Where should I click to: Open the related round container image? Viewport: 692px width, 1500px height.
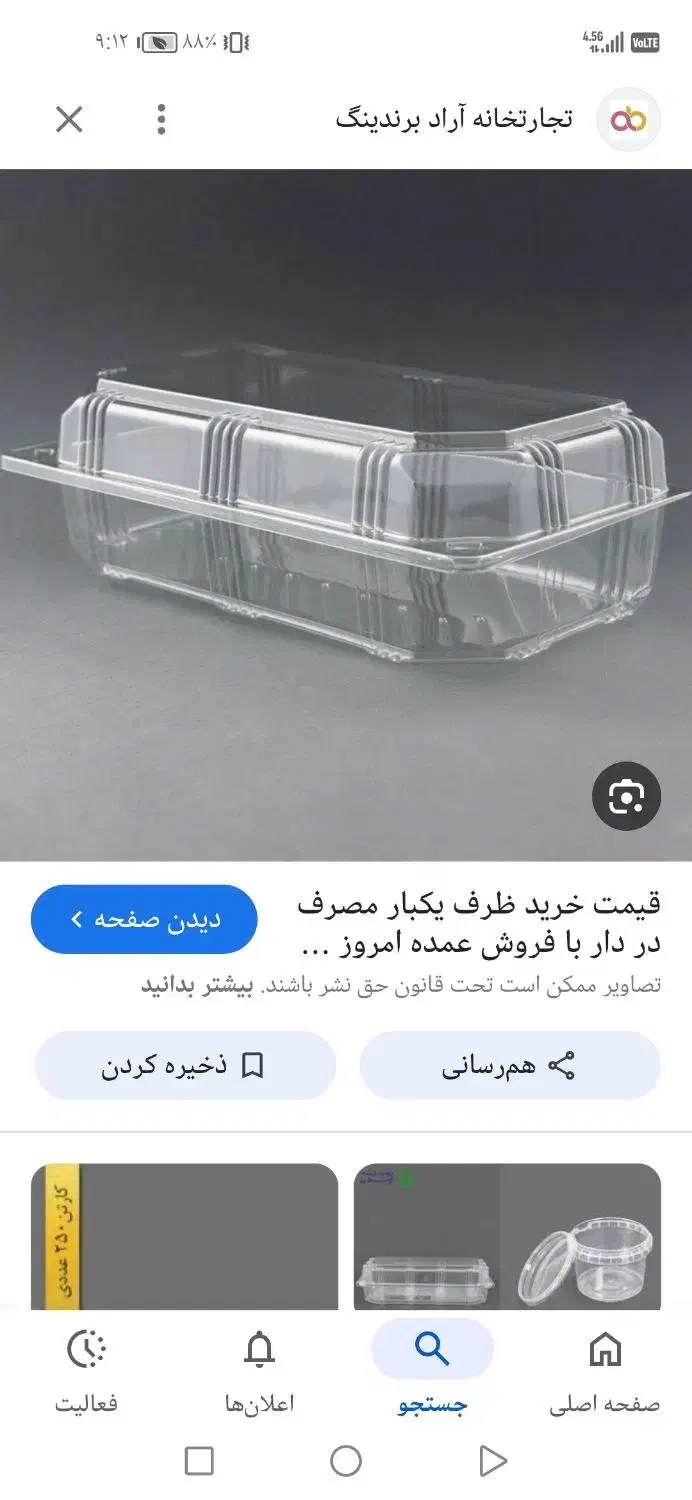coord(509,1238)
